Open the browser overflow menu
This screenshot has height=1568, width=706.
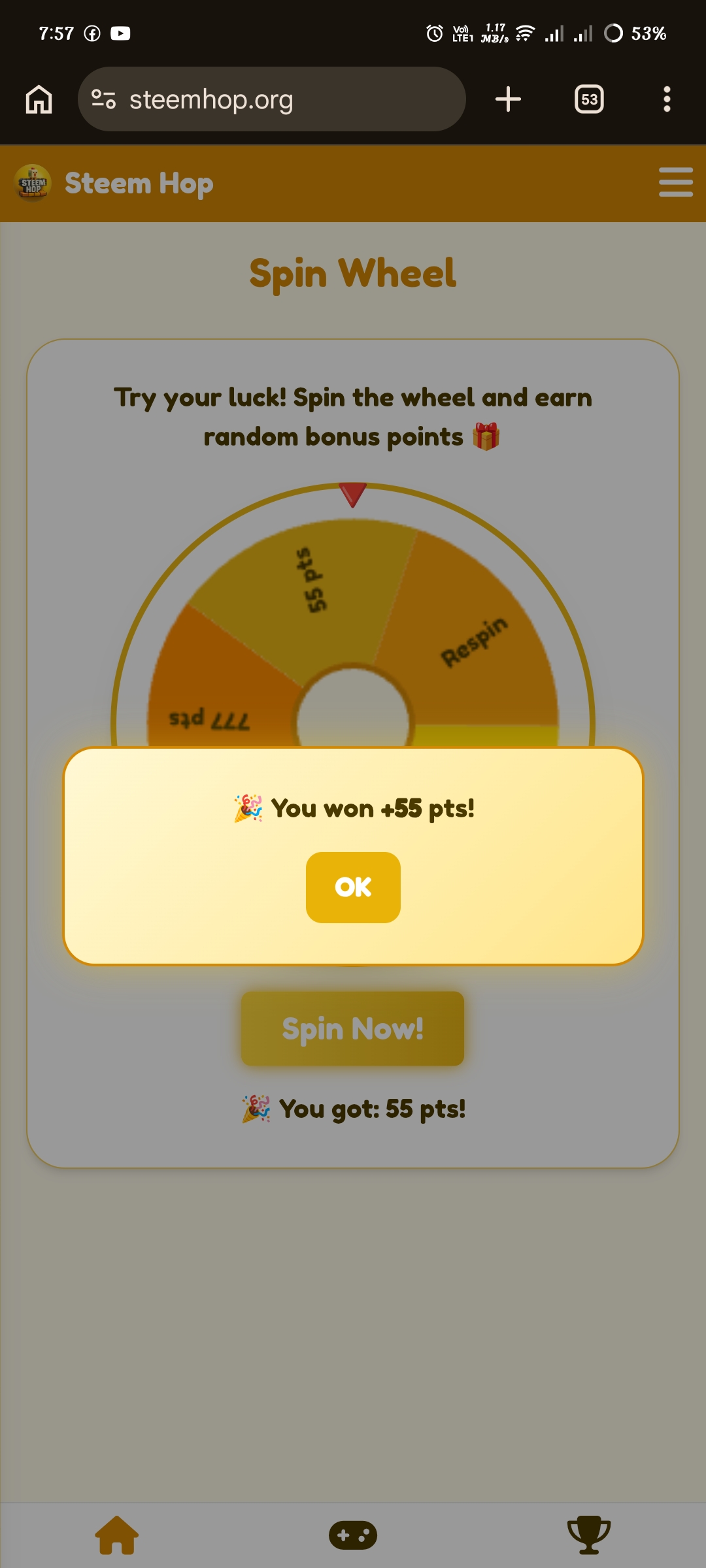pyautogui.click(x=667, y=99)
